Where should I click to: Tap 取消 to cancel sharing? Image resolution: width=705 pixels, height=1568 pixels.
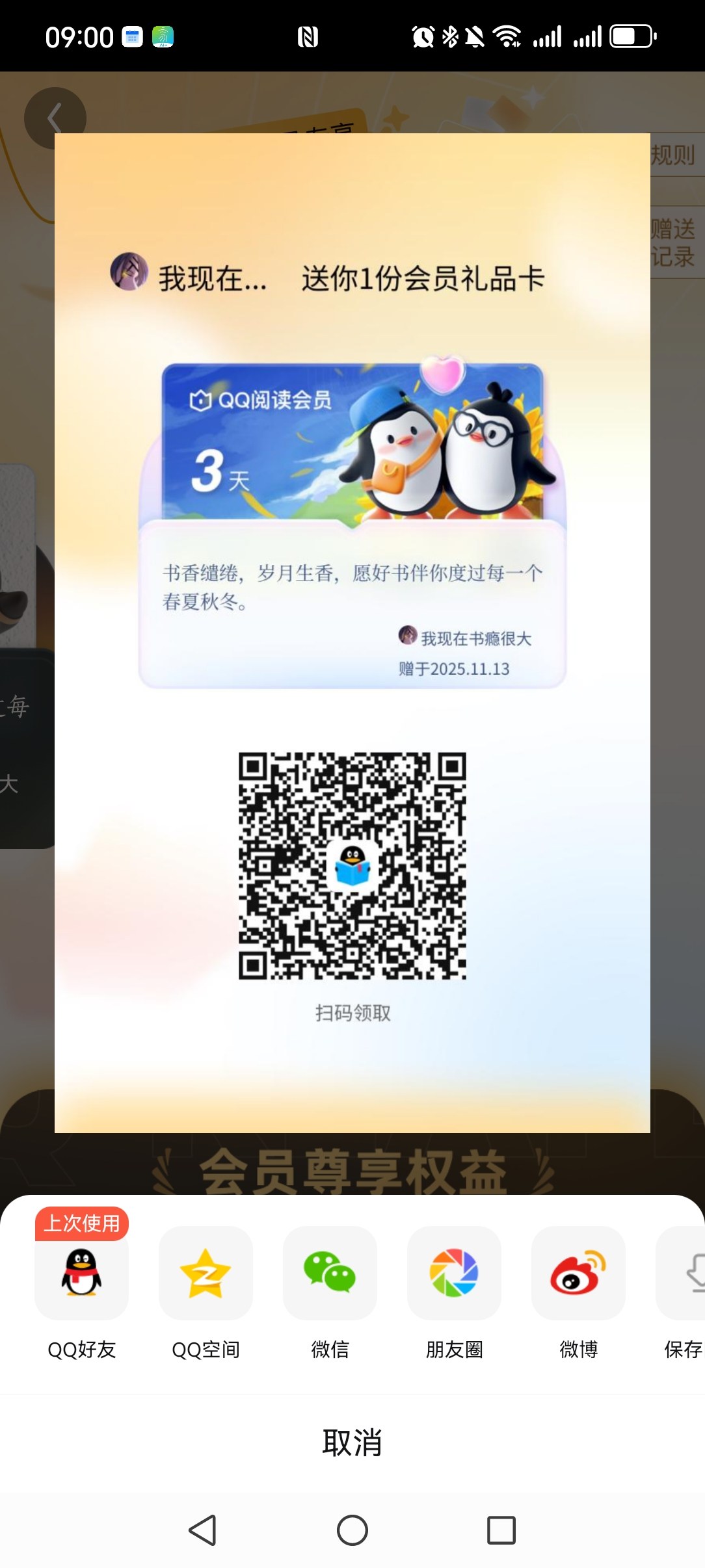coord(352,1443)
